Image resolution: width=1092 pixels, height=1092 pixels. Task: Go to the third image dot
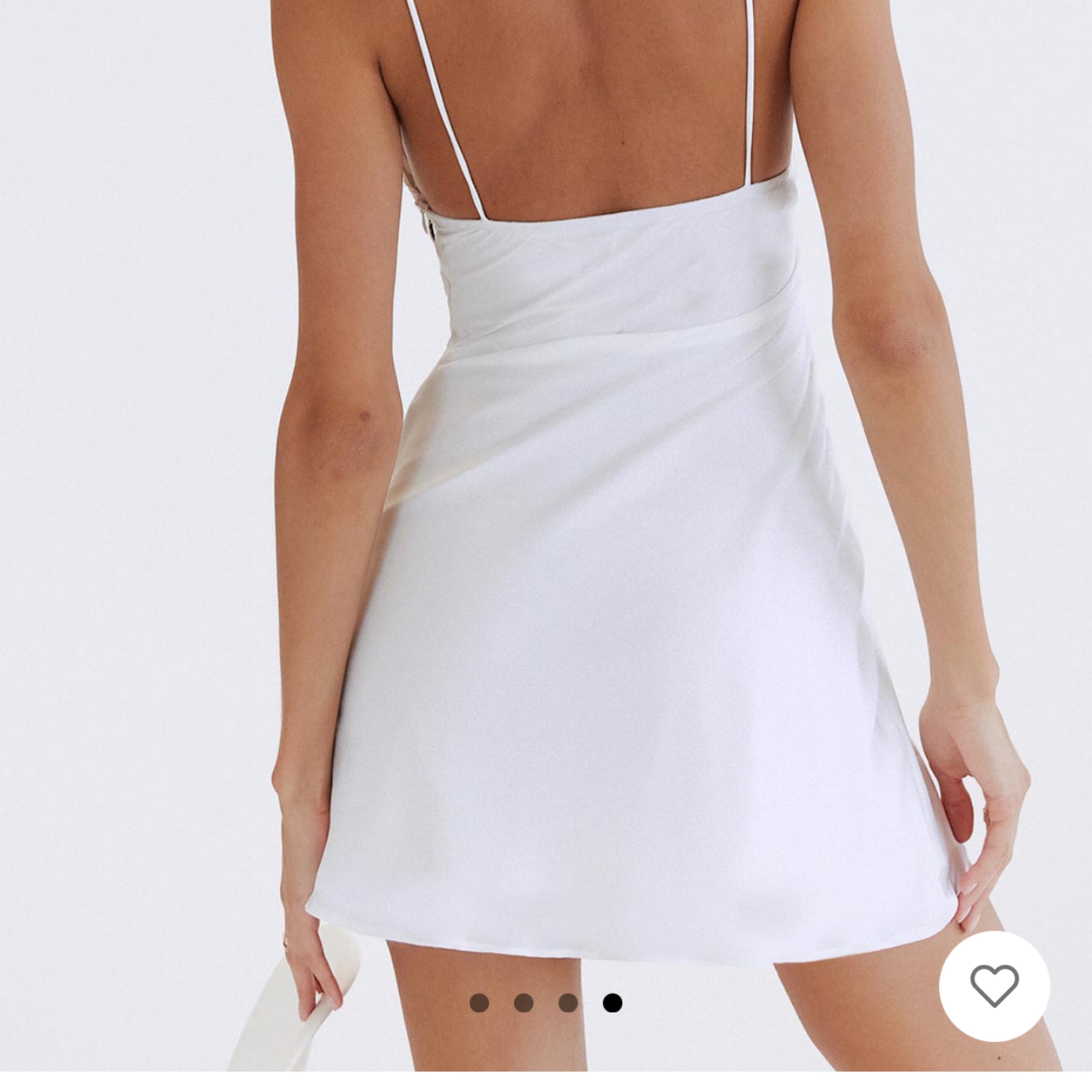click(568, 1003)
